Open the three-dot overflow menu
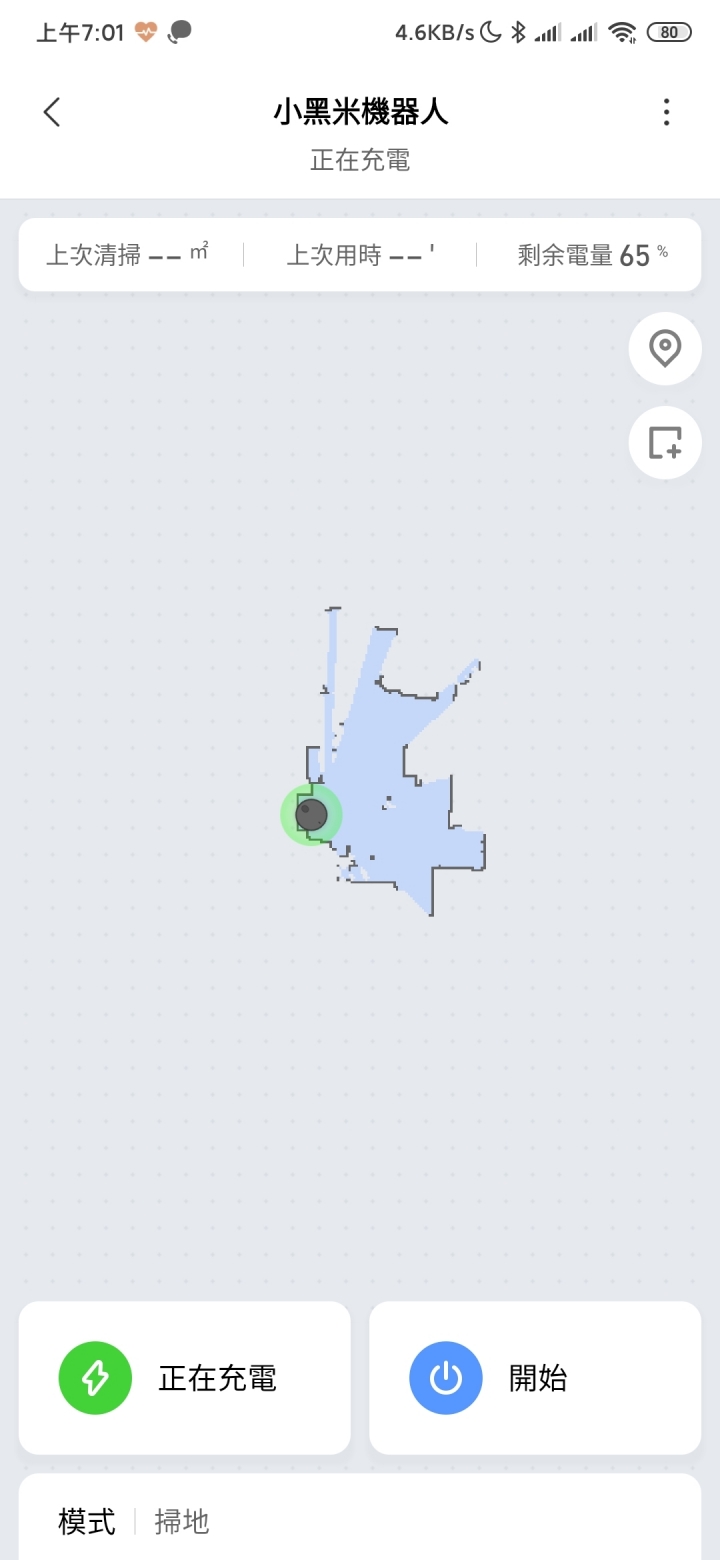Image resolution: width=720 pixels, height=1560 pixels. coord(666,112)
